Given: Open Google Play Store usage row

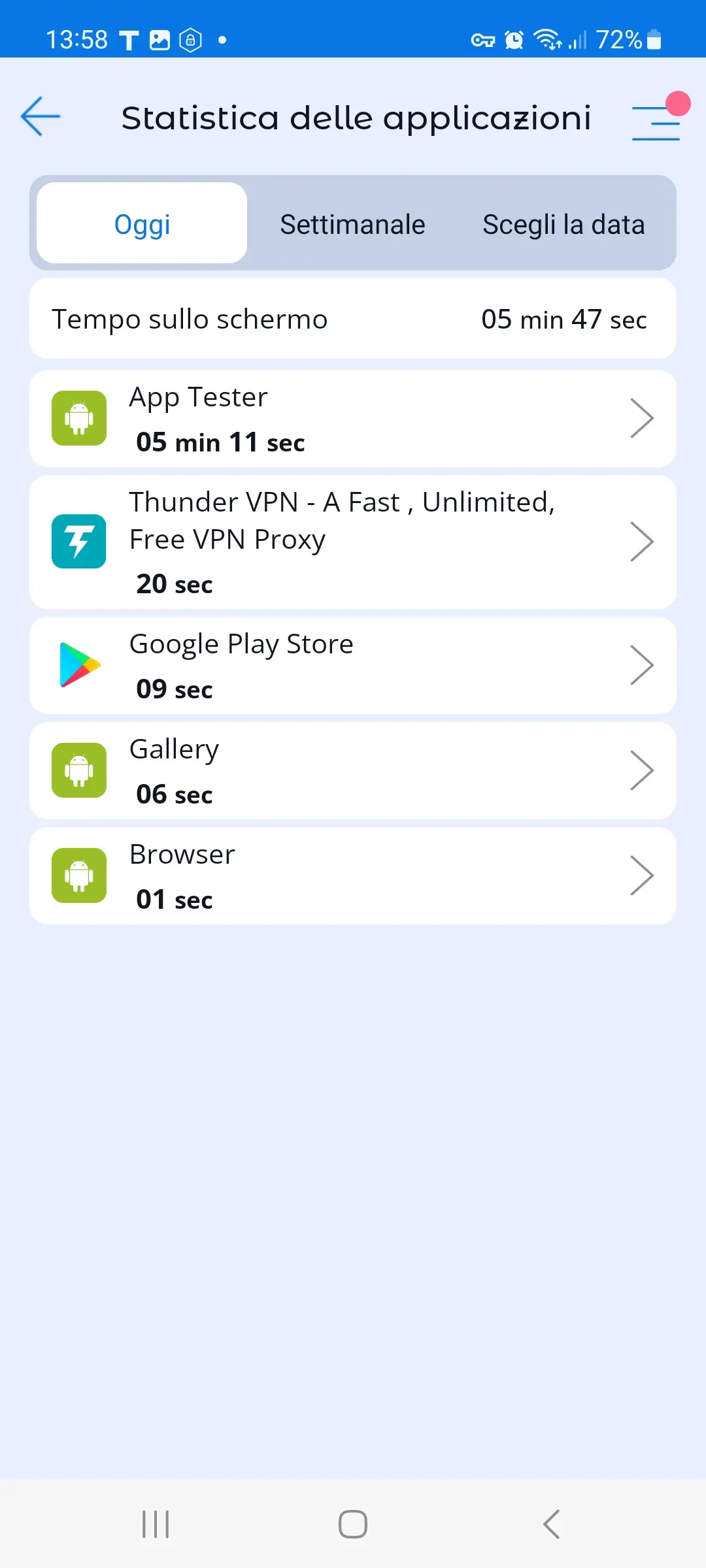Looking at the screenshot, I should click(x=353, y=666).
